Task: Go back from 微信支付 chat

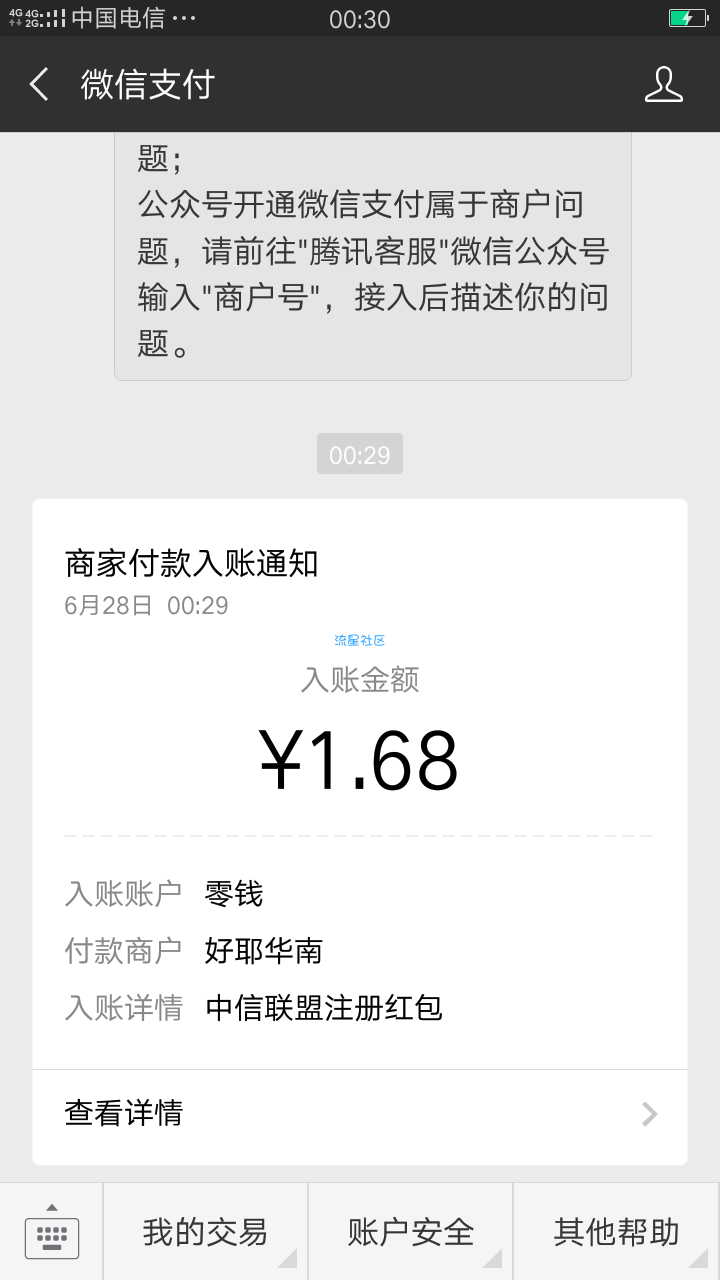Action: click(x=39, y=85)
